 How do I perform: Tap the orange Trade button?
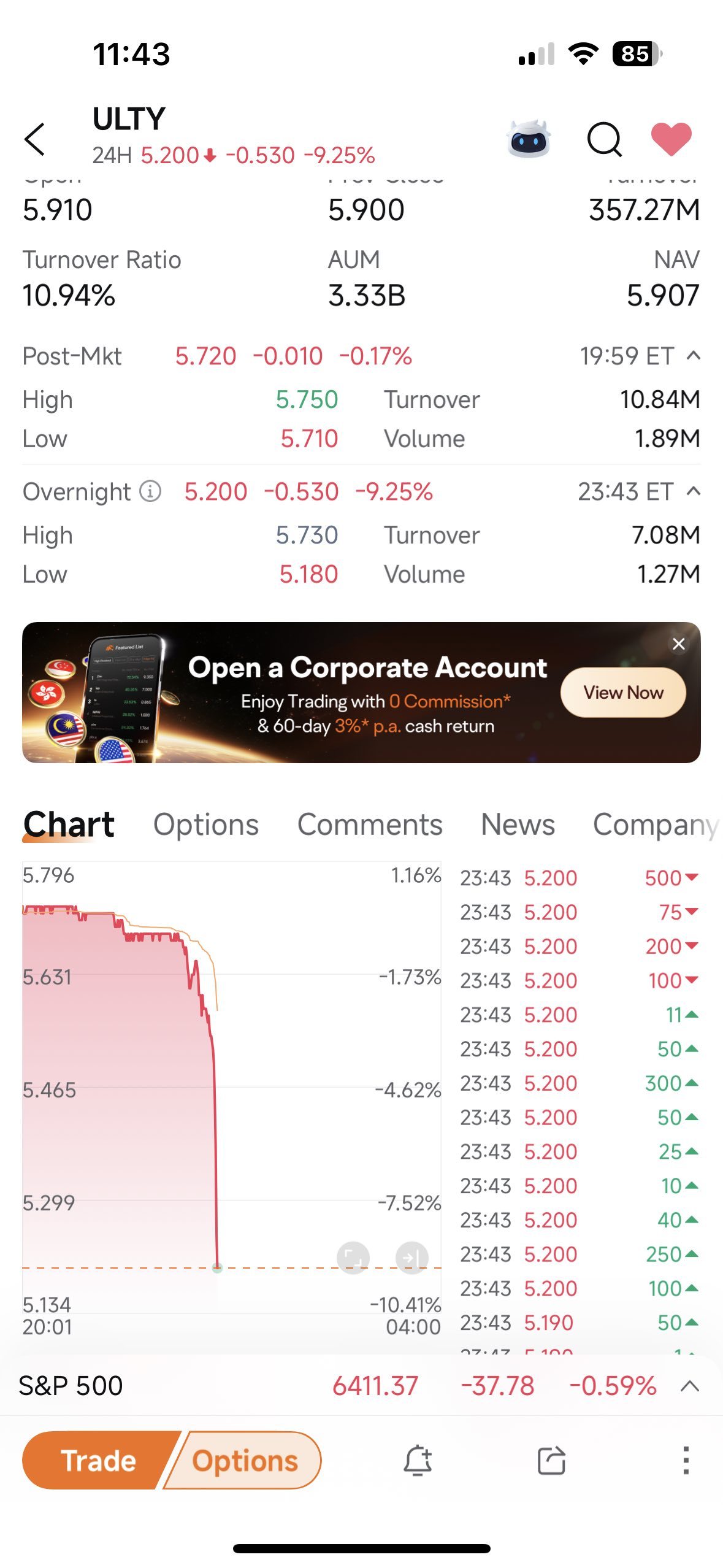tap(98, 1461)
